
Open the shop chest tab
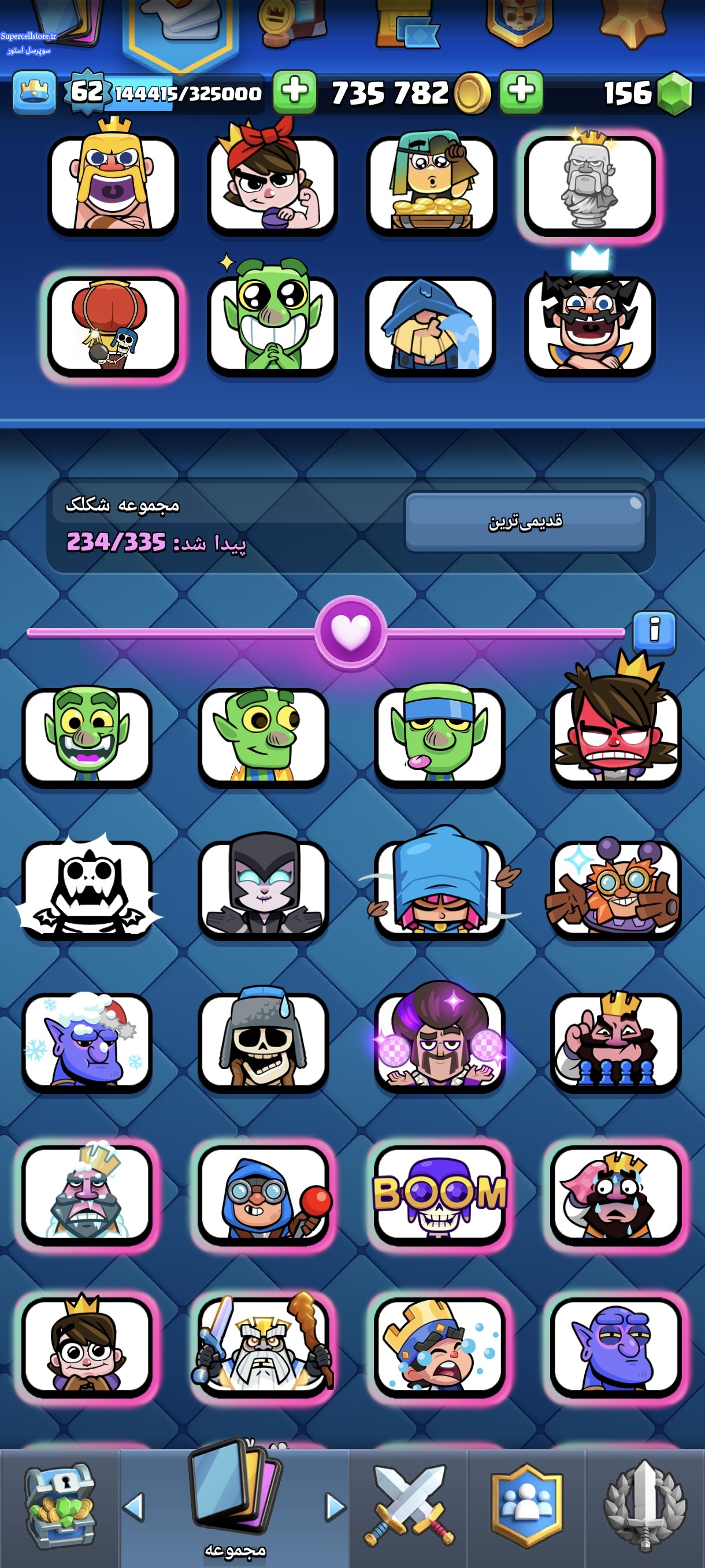click(x=60, y=1506)
